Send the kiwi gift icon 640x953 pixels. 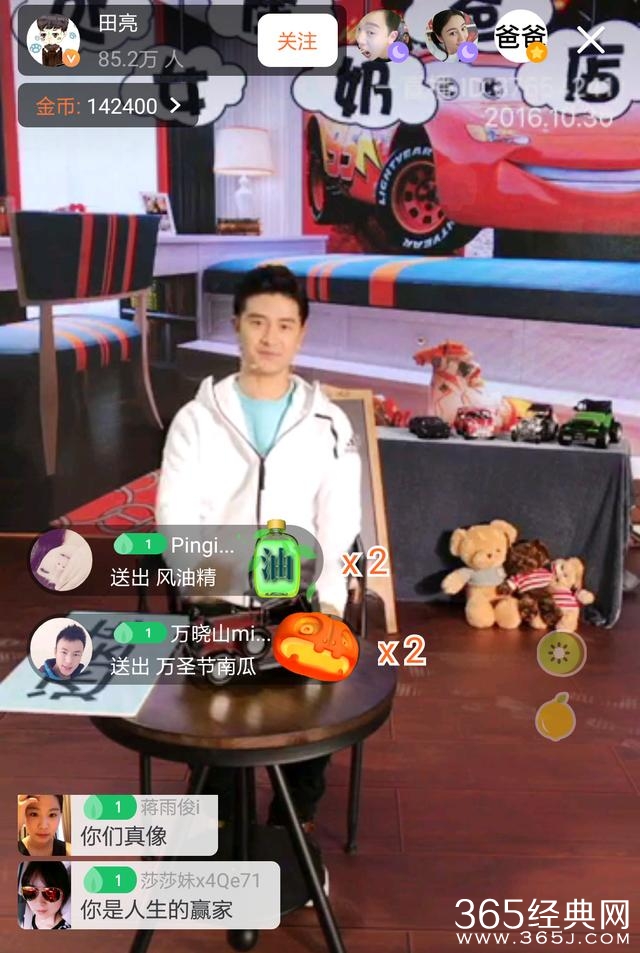pyautogui.click(x=561, y=653)
